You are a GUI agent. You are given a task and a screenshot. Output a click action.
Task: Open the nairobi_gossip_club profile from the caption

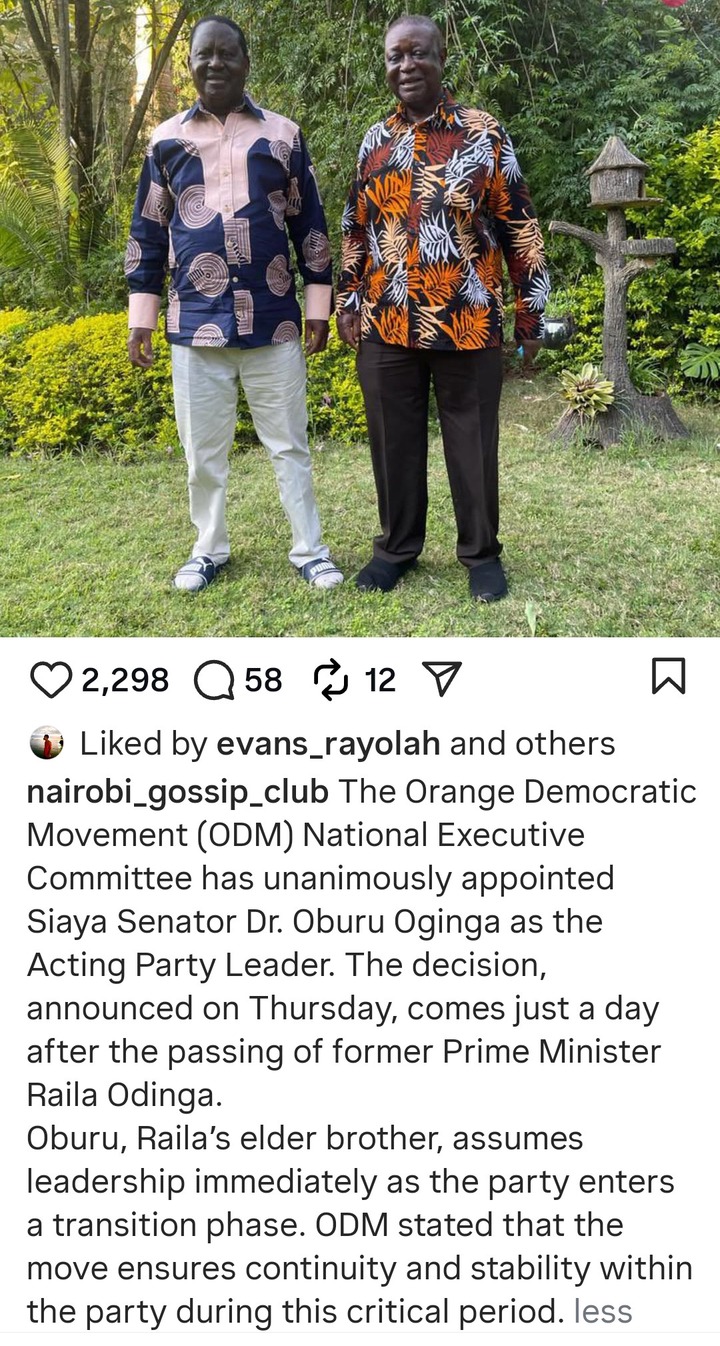click(x=177, y=792)
